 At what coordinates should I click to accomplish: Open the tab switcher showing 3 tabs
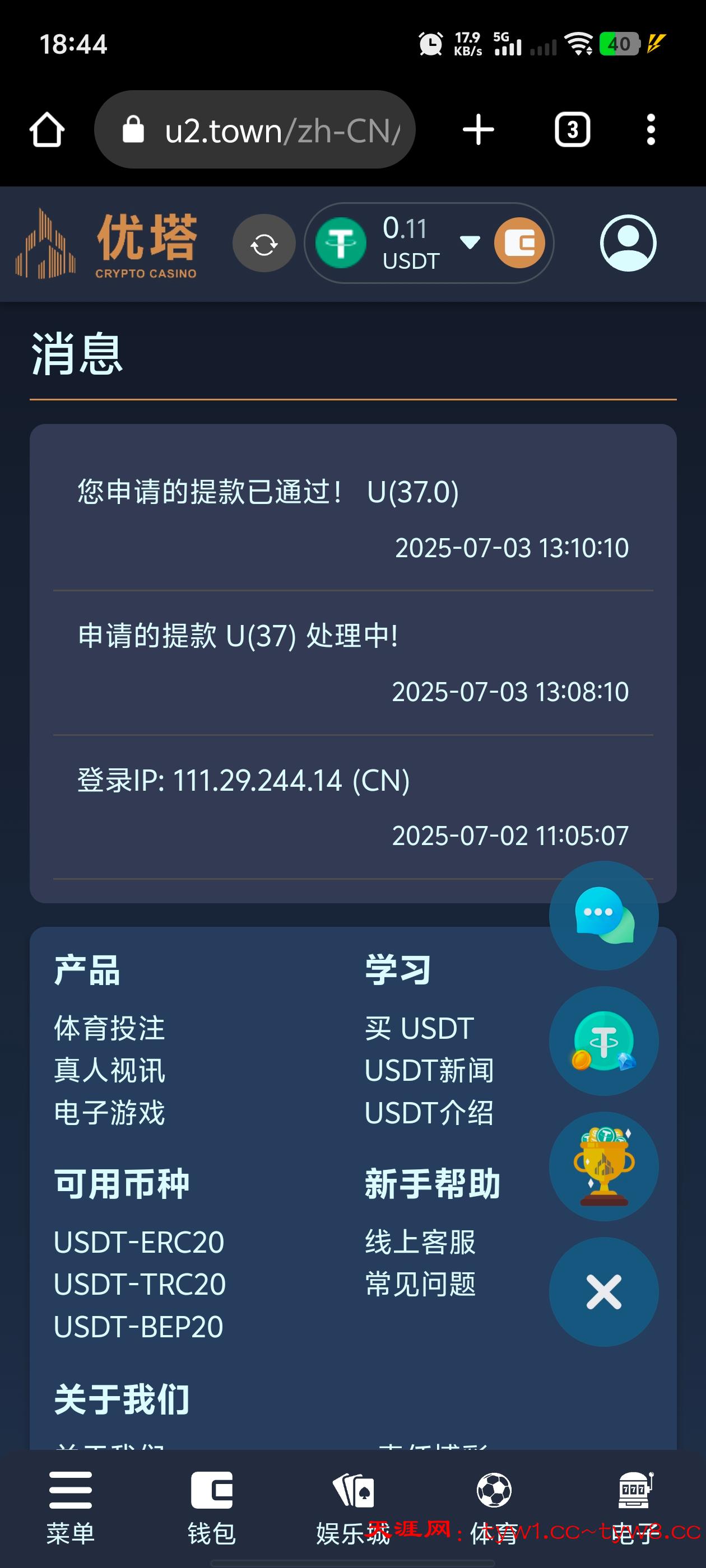[x=572, y=130]
